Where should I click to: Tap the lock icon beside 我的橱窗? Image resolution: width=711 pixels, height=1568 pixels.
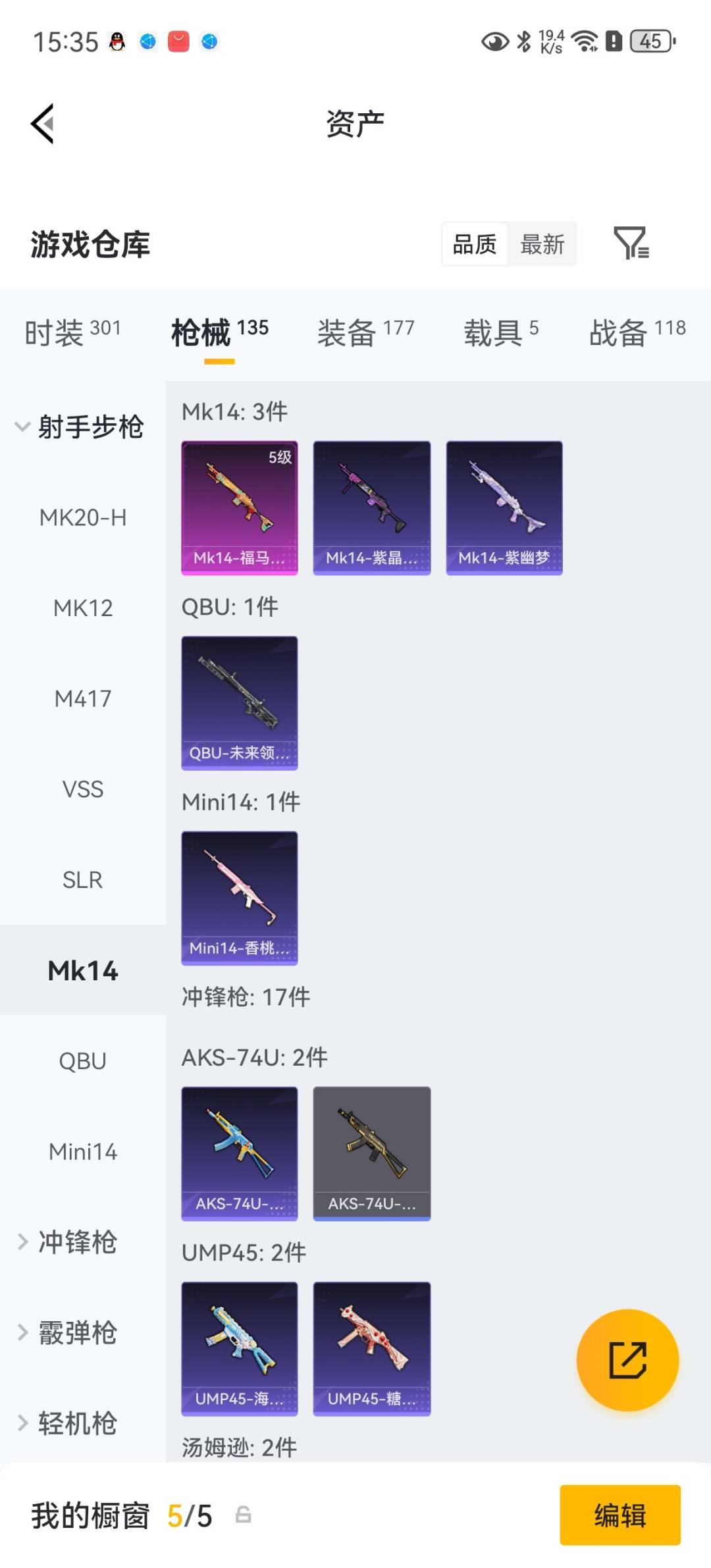[244, 1515]
